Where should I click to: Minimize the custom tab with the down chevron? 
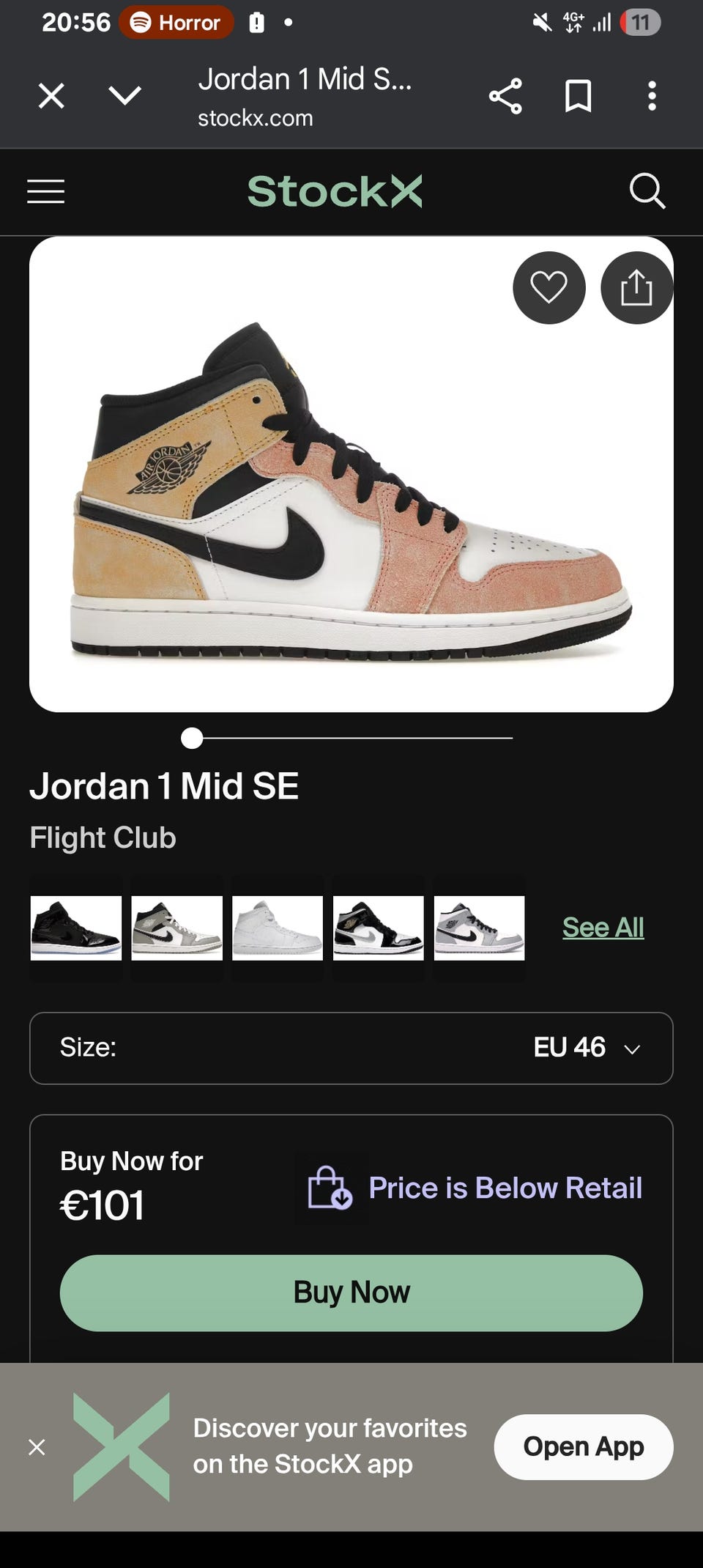click(124, 96)
